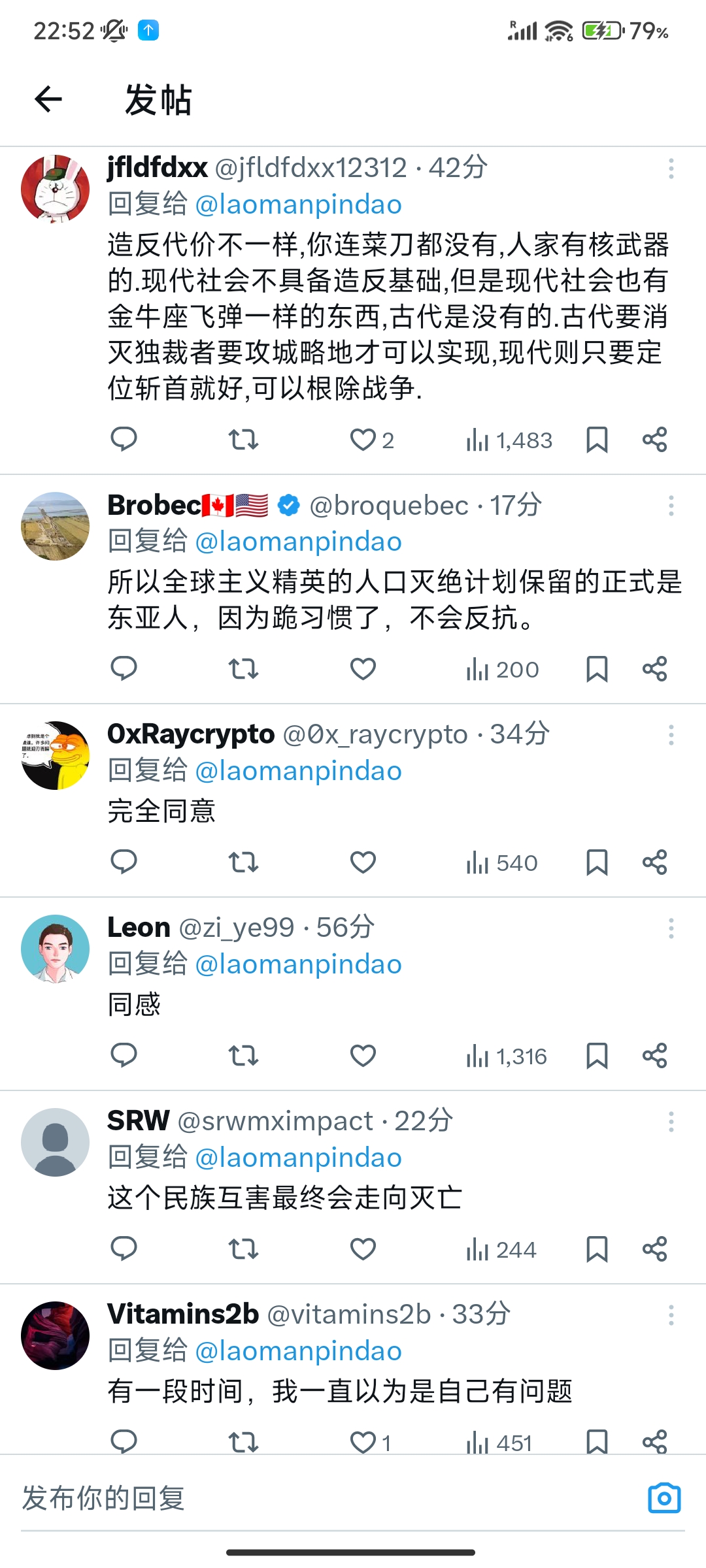The image size is (706, 1568).
Task: Reply to Leon's comment
Action: tap(124, 1055)
